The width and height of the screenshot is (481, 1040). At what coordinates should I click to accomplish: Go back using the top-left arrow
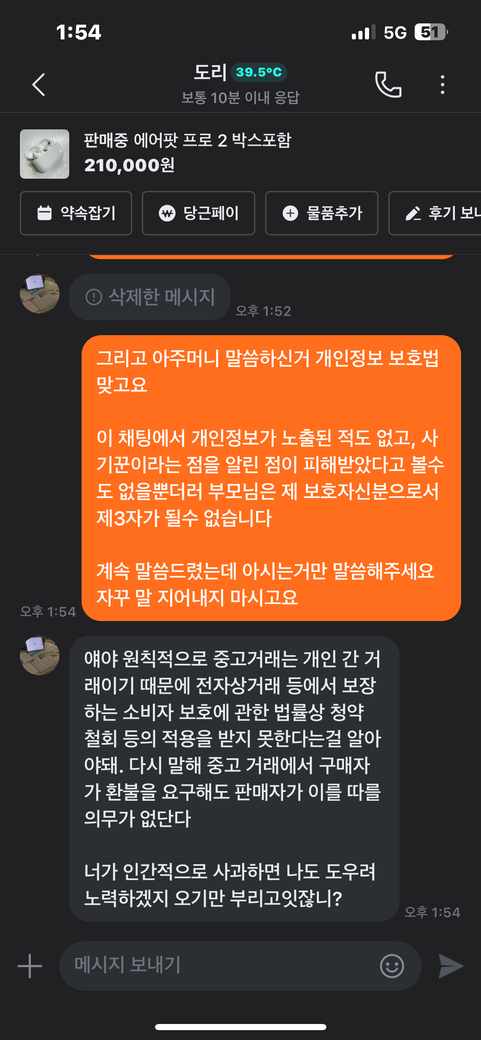click(x=39, y=85)
